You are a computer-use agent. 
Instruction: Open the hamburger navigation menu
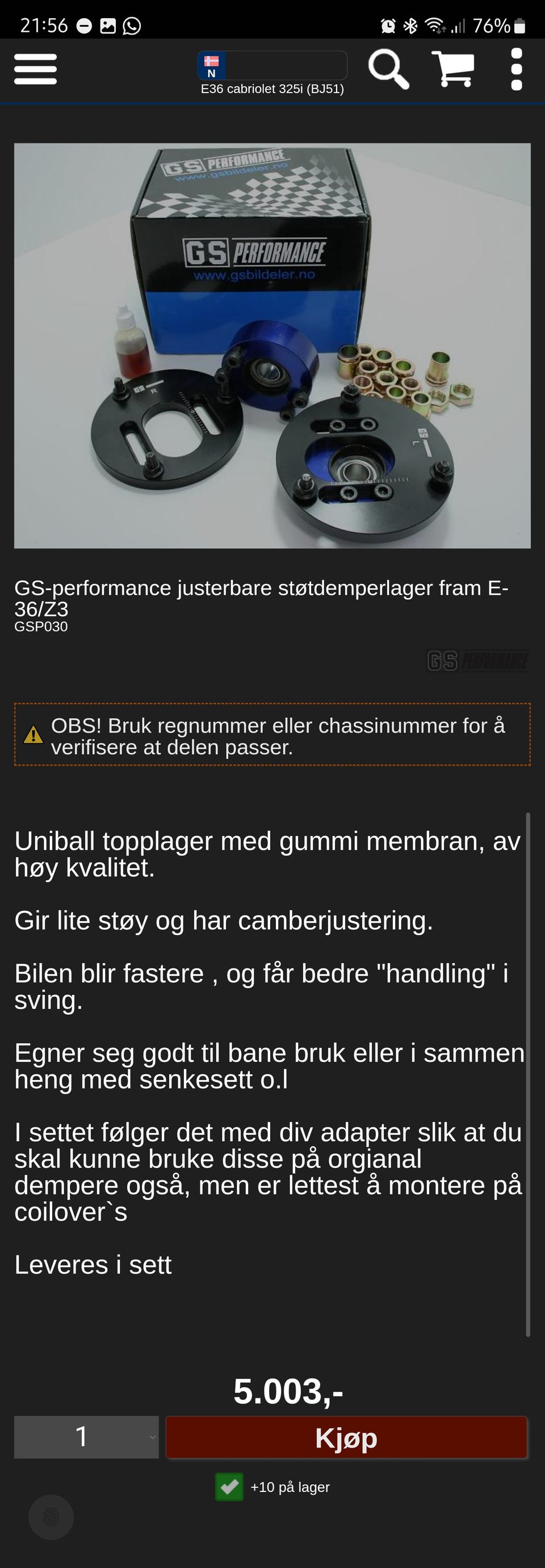(35, 69)
